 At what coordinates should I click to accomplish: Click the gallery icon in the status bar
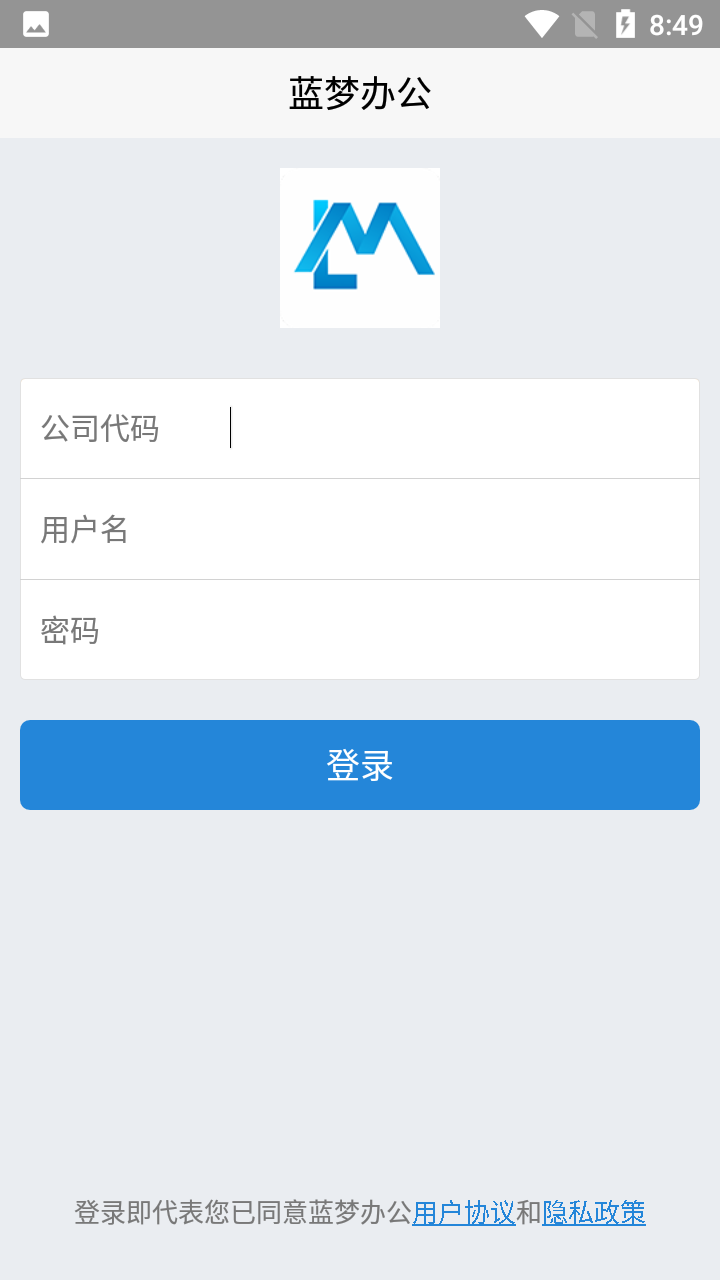35,22
